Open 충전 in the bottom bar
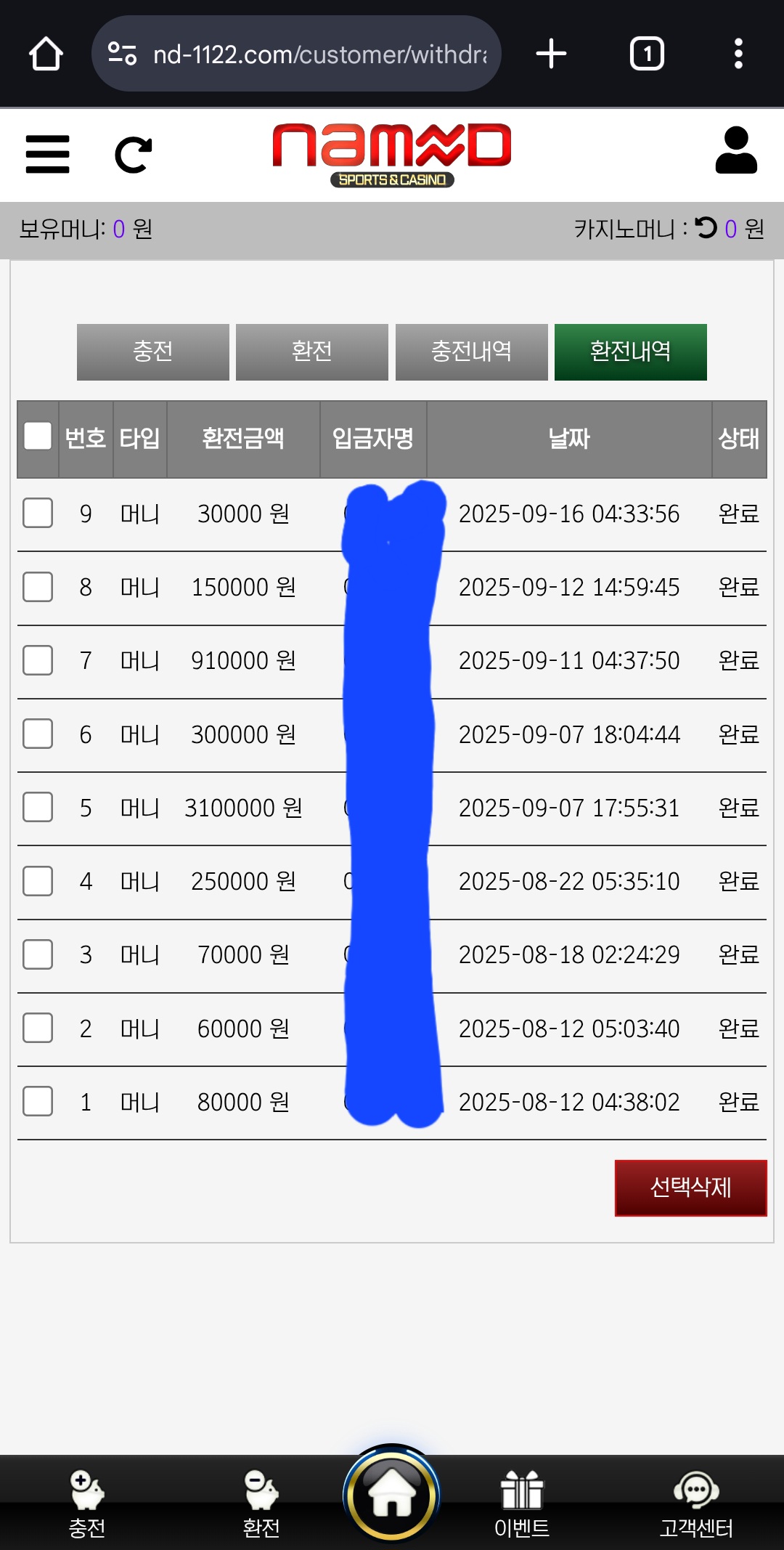The image size is (784, 1550). coord(87,1504)
